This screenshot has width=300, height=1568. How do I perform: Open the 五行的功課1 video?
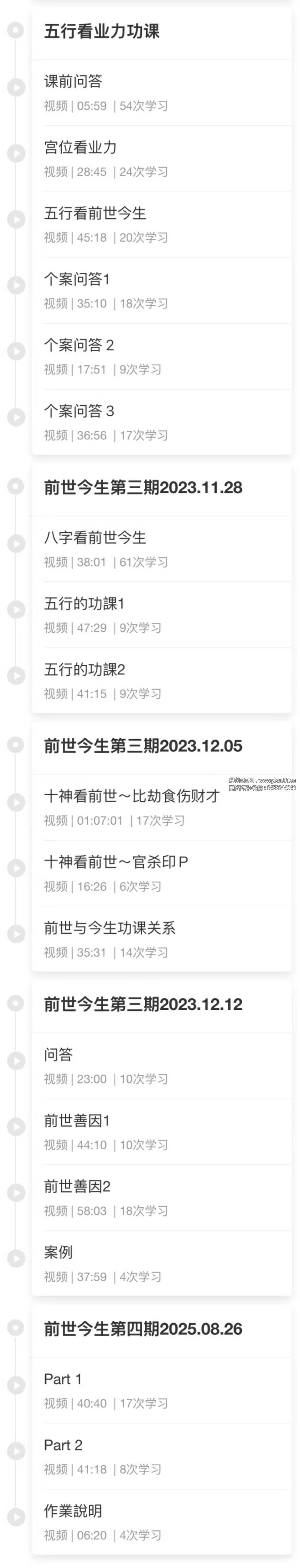click(x=84, y=603)
